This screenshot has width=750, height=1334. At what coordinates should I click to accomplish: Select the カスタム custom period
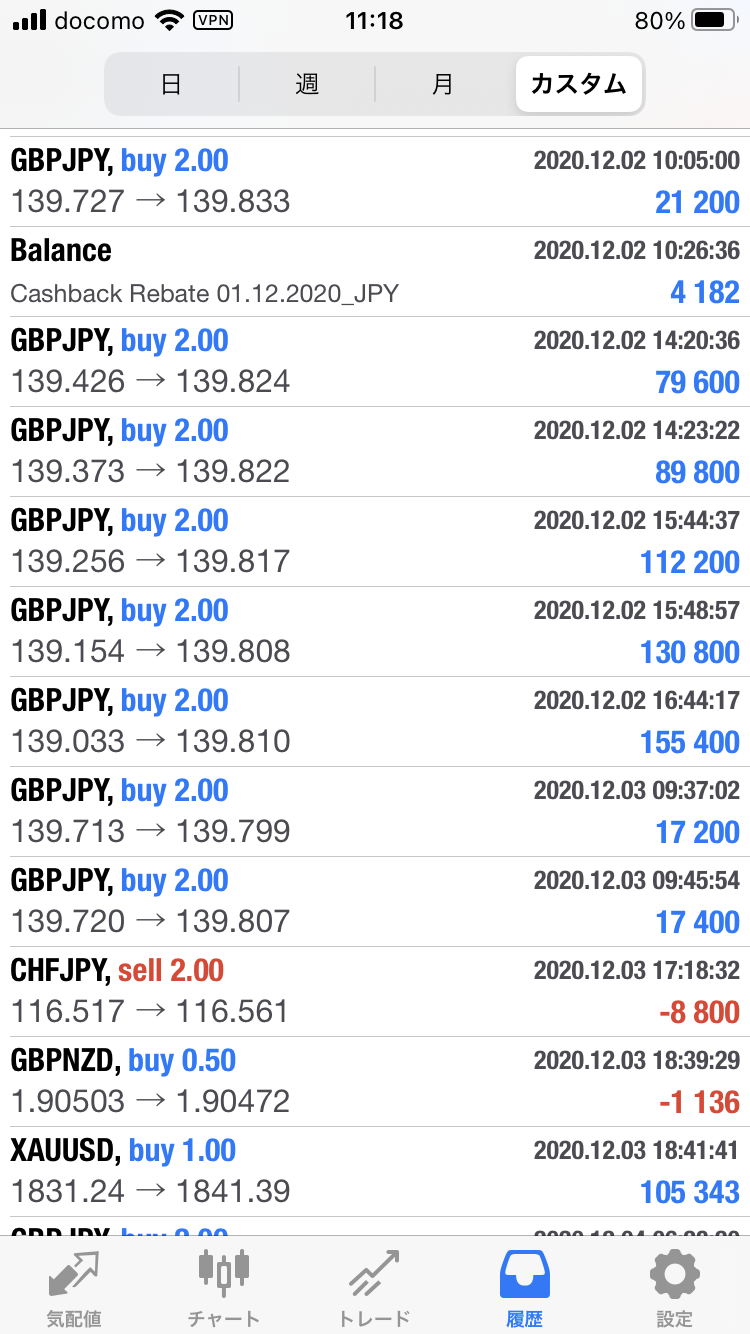579,84
